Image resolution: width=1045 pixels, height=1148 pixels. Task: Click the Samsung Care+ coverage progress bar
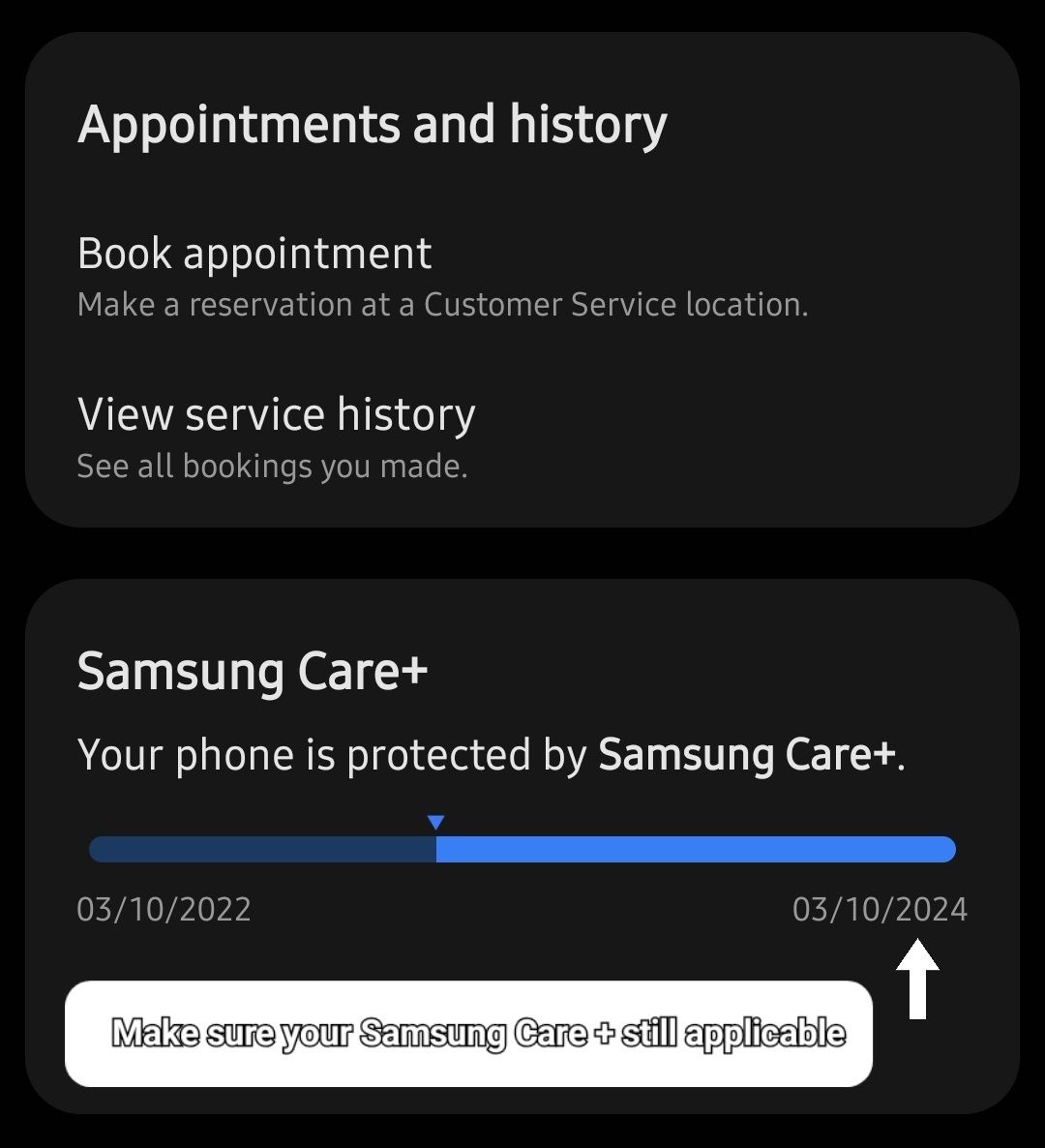click(522, 849)
